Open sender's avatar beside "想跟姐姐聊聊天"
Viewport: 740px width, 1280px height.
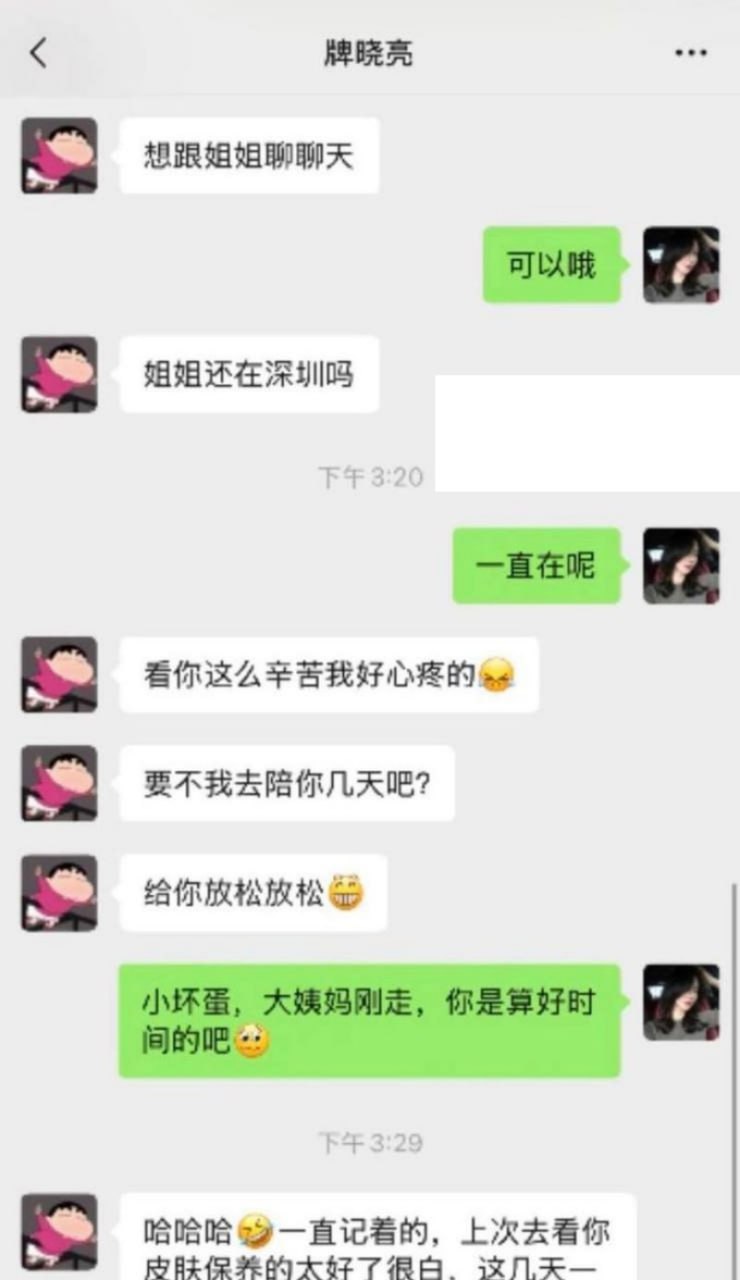click(60, 156)
